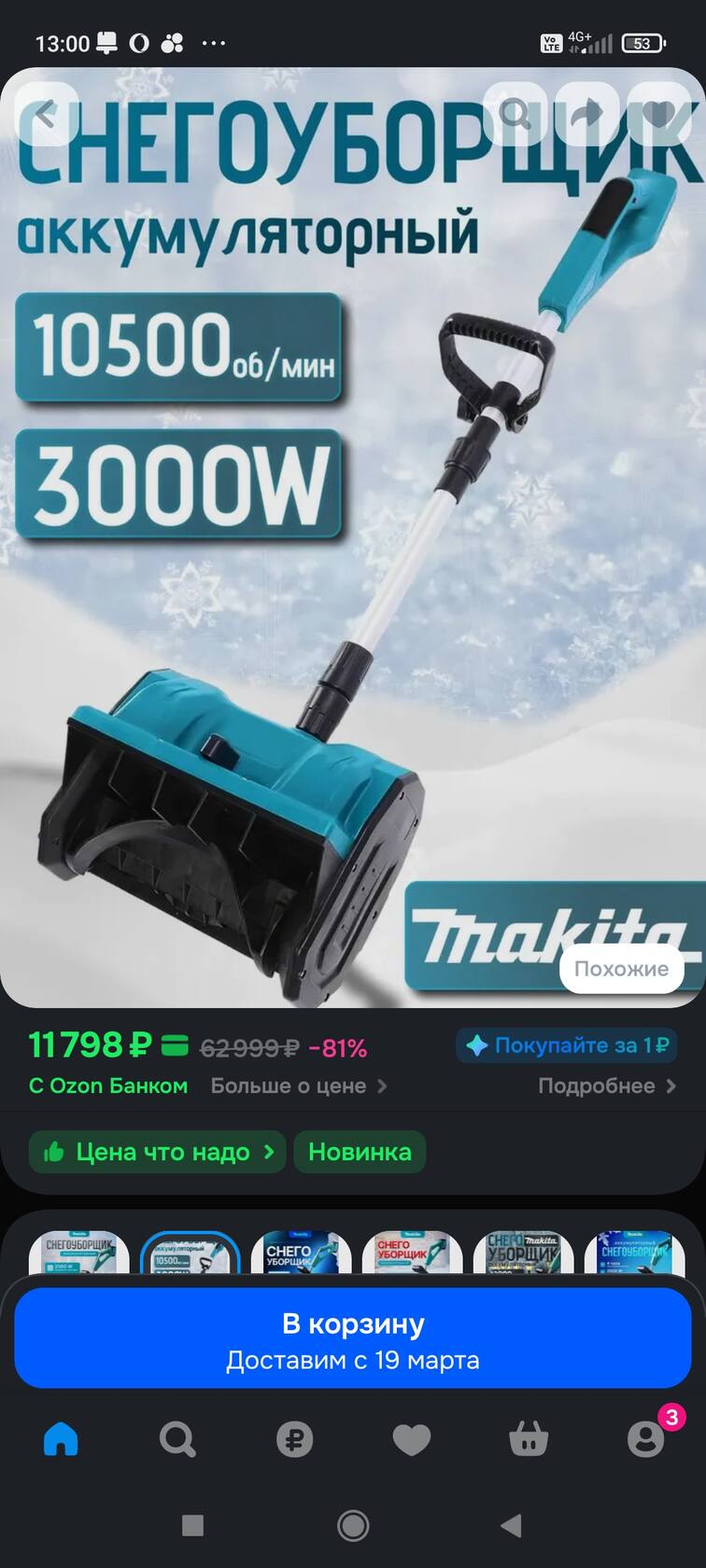
Task: Select the Цена что надо chip
Action: click(x=157, y=1152)
